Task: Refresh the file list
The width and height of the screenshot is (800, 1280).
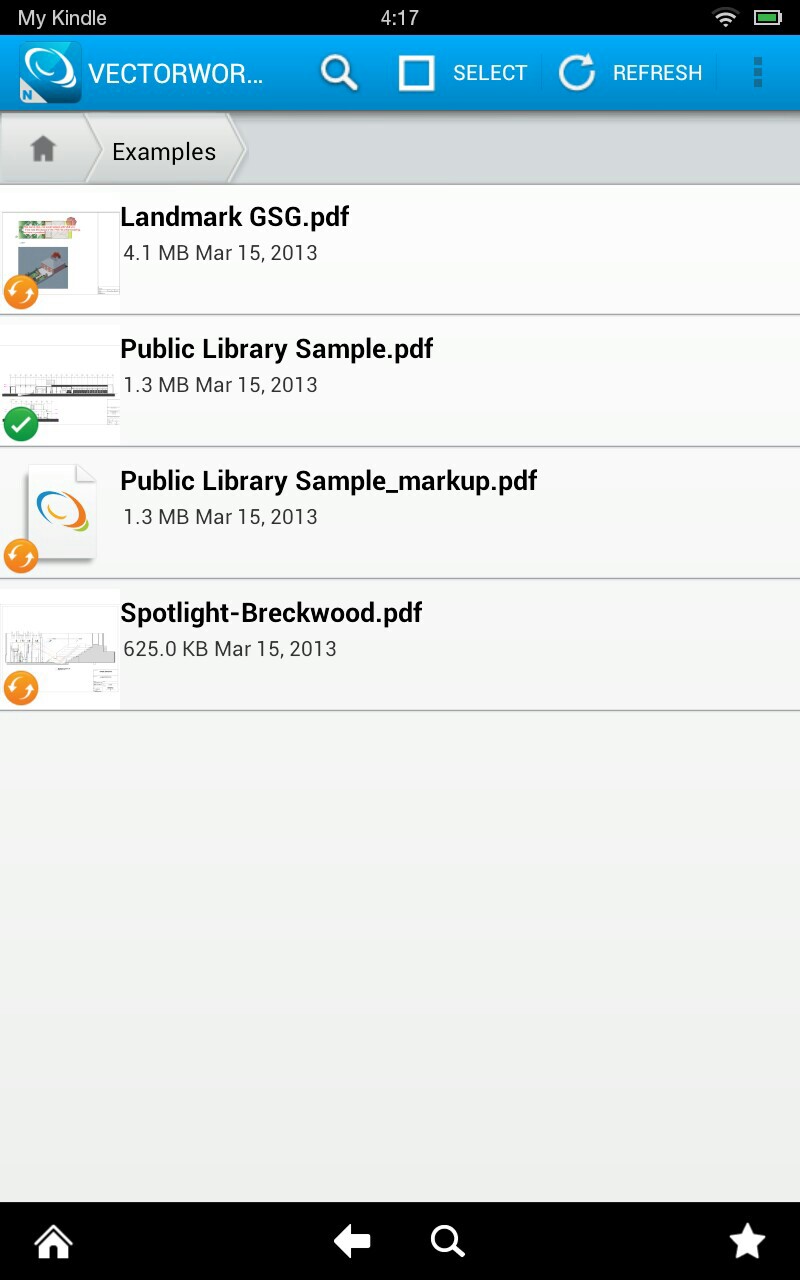Action: (x=630, y=73)
